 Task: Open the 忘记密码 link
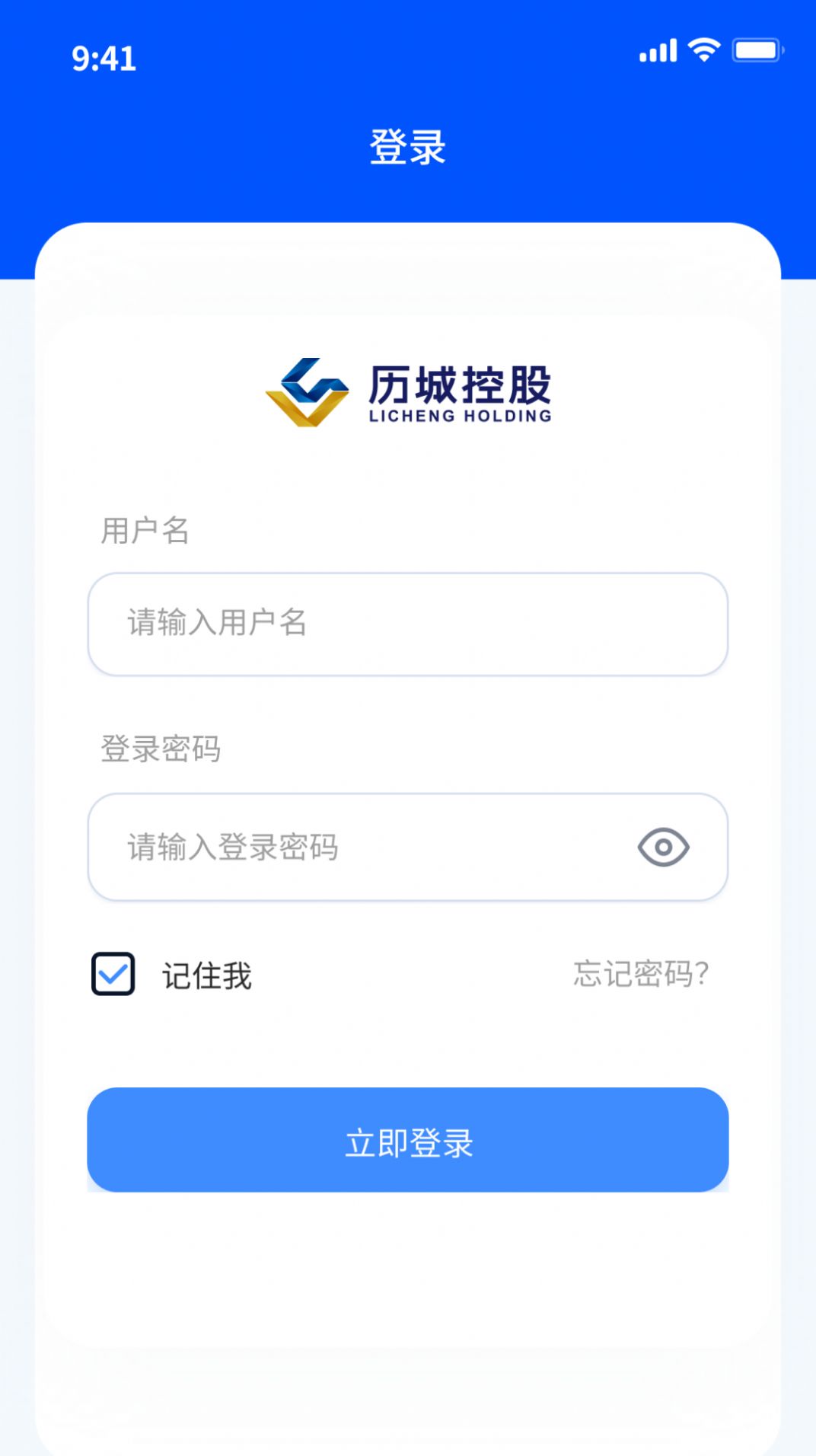point(638,972)
